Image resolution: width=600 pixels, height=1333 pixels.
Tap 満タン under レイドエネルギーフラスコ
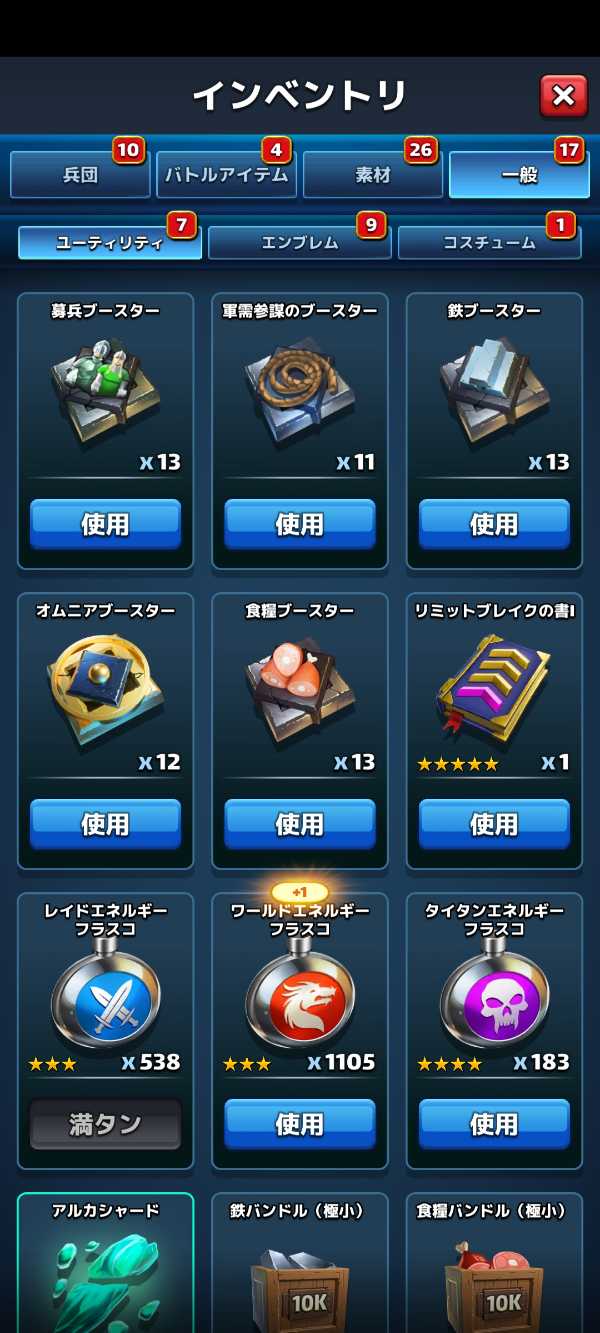pos(105,1124)
